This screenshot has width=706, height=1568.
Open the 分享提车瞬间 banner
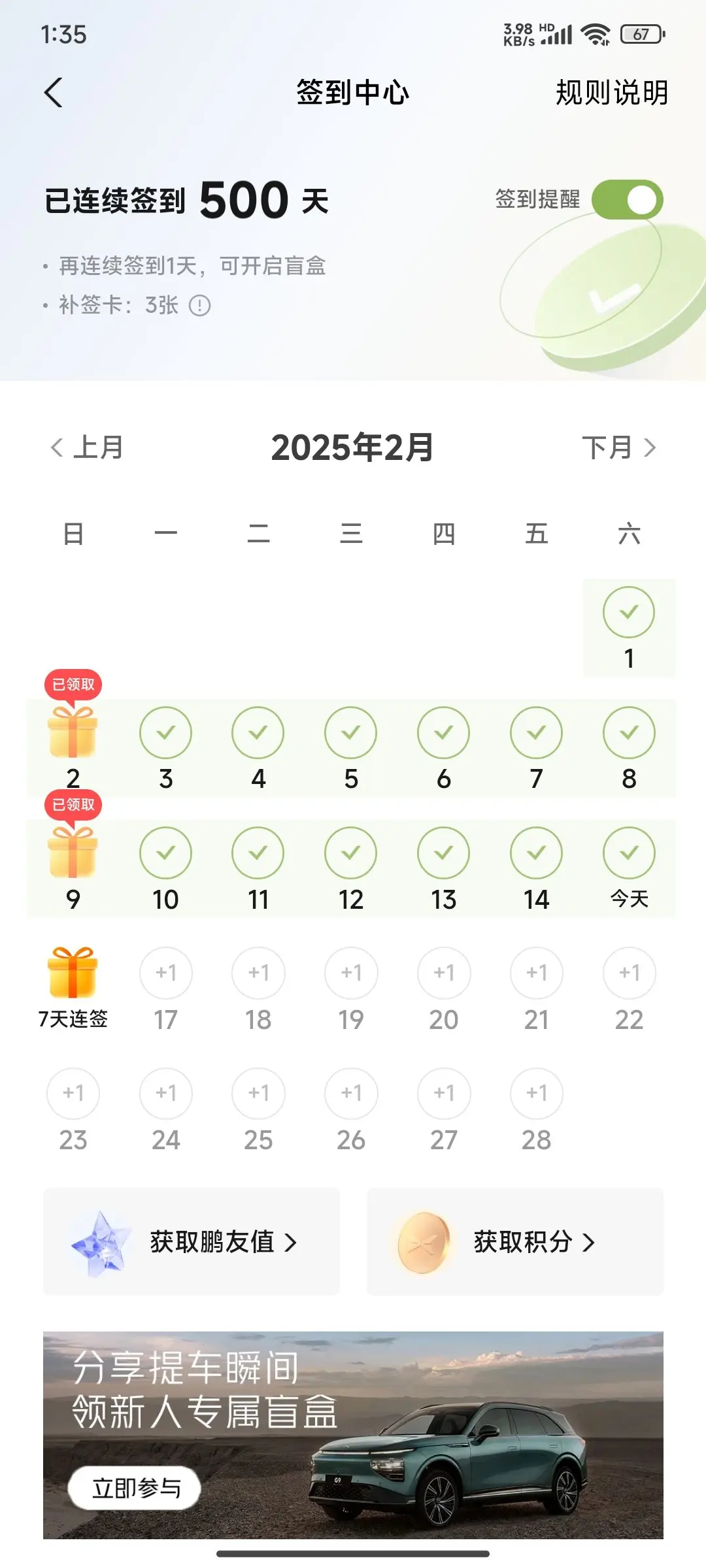point(353,1435)
